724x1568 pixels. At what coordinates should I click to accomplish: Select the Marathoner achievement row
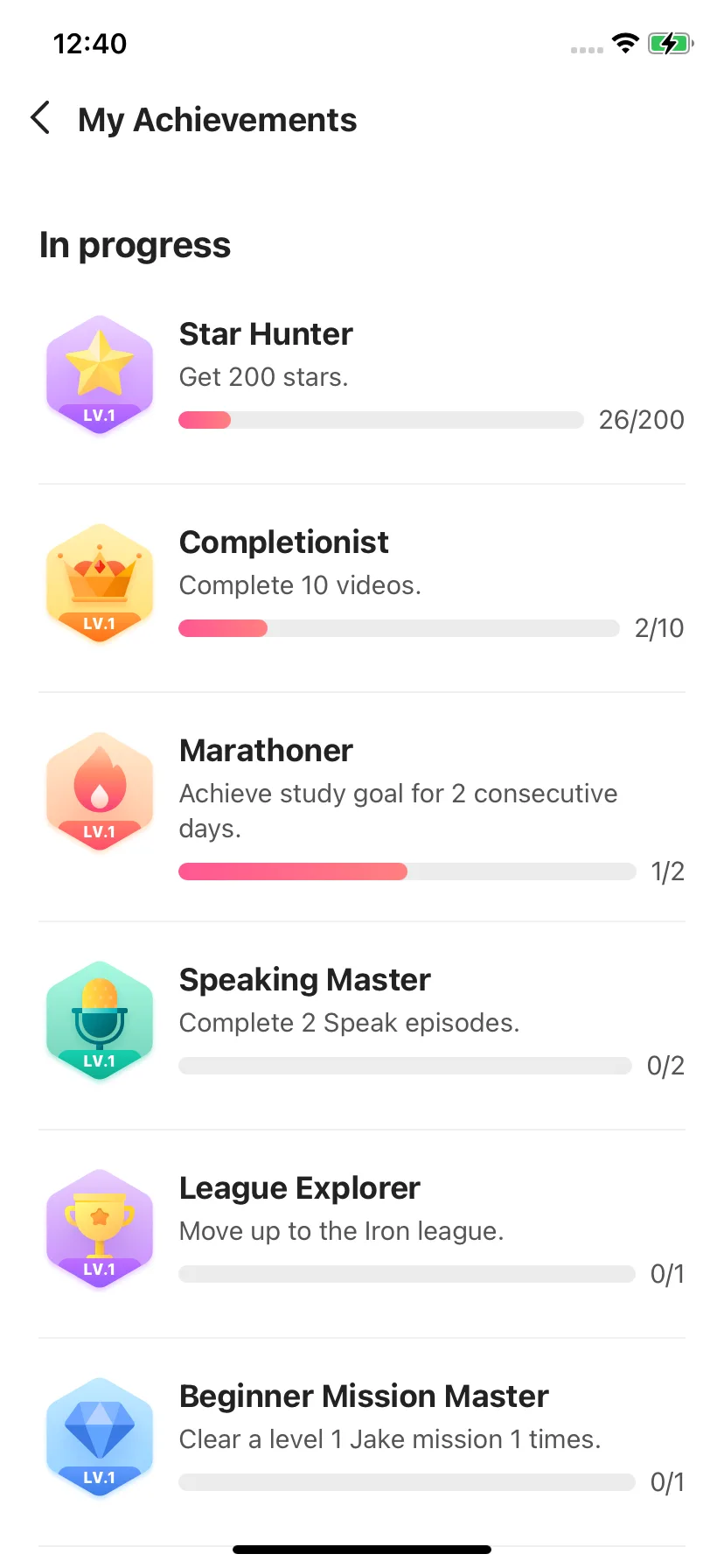pos(362,805)
